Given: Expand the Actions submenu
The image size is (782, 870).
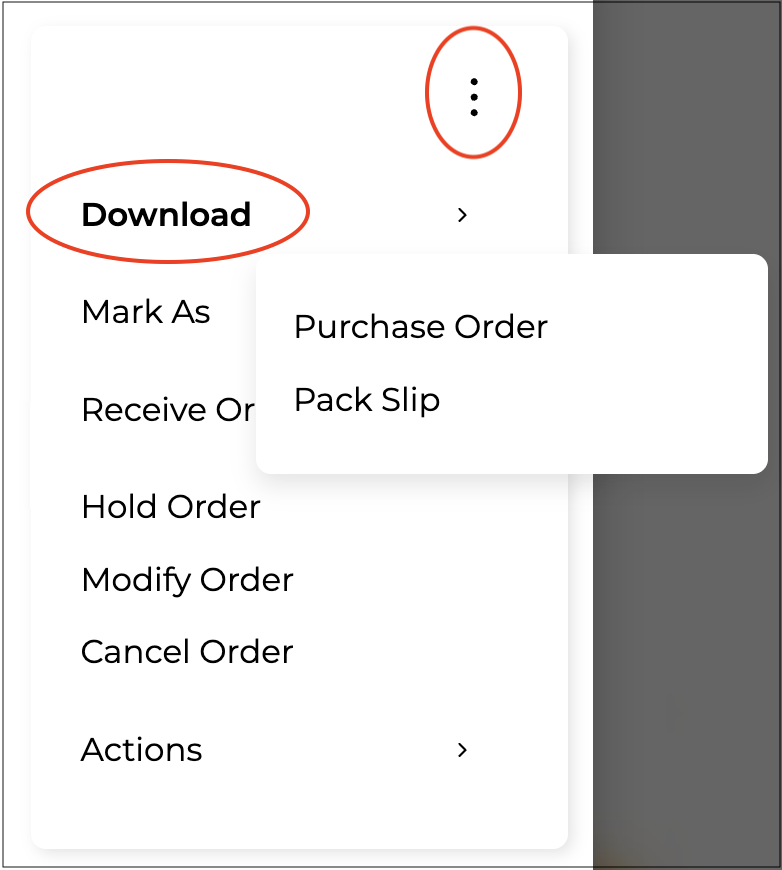Looking at the screenshot, I should coord(142,750).
